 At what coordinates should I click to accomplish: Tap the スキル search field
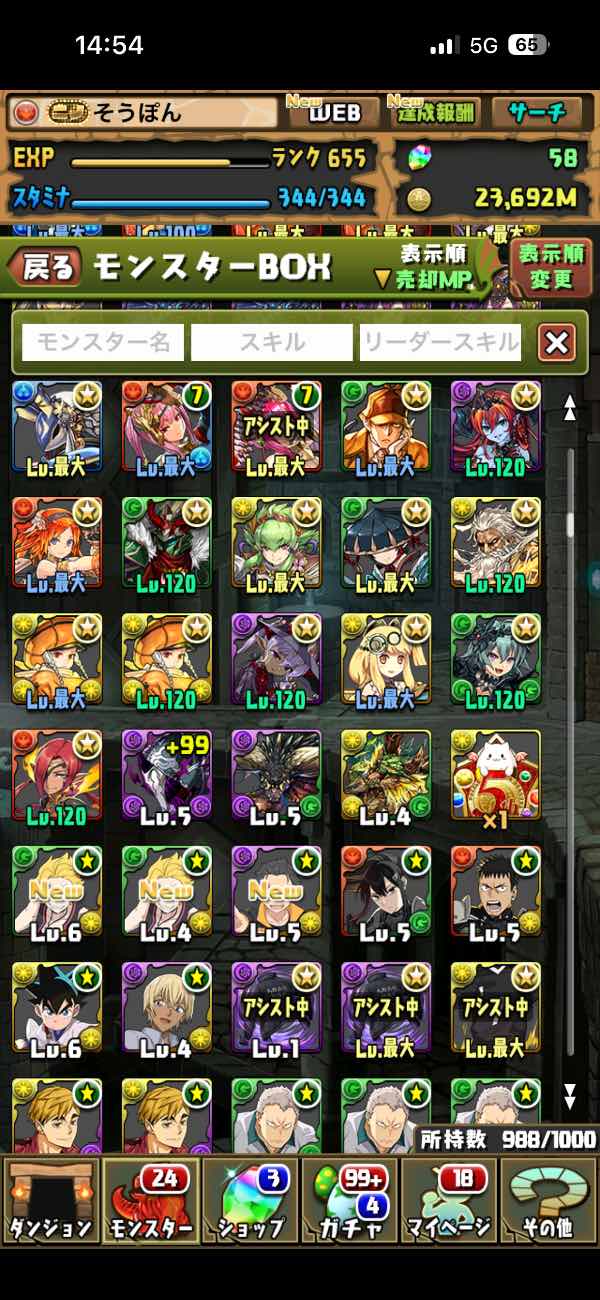[x=271, y=343]
